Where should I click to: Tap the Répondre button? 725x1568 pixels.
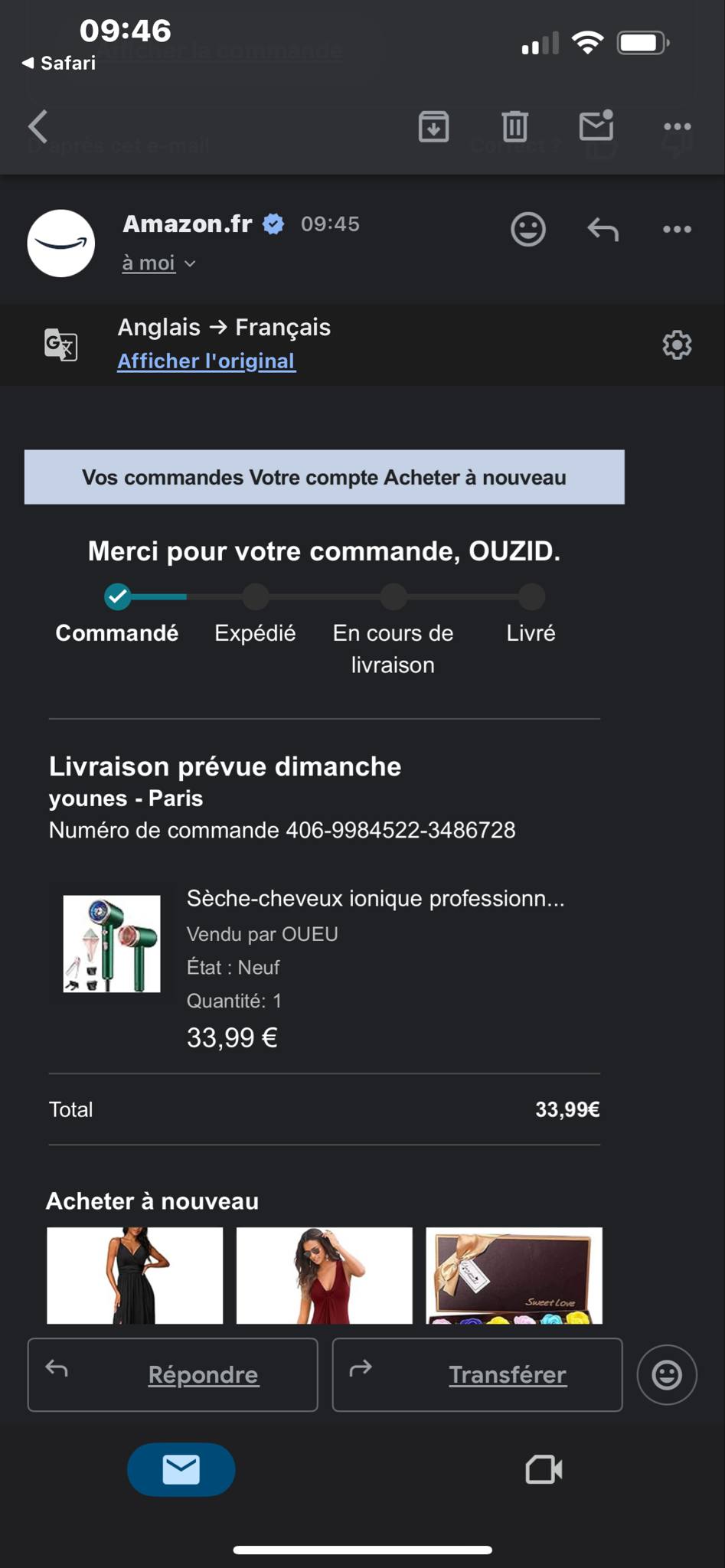[x=173, y=1374]
